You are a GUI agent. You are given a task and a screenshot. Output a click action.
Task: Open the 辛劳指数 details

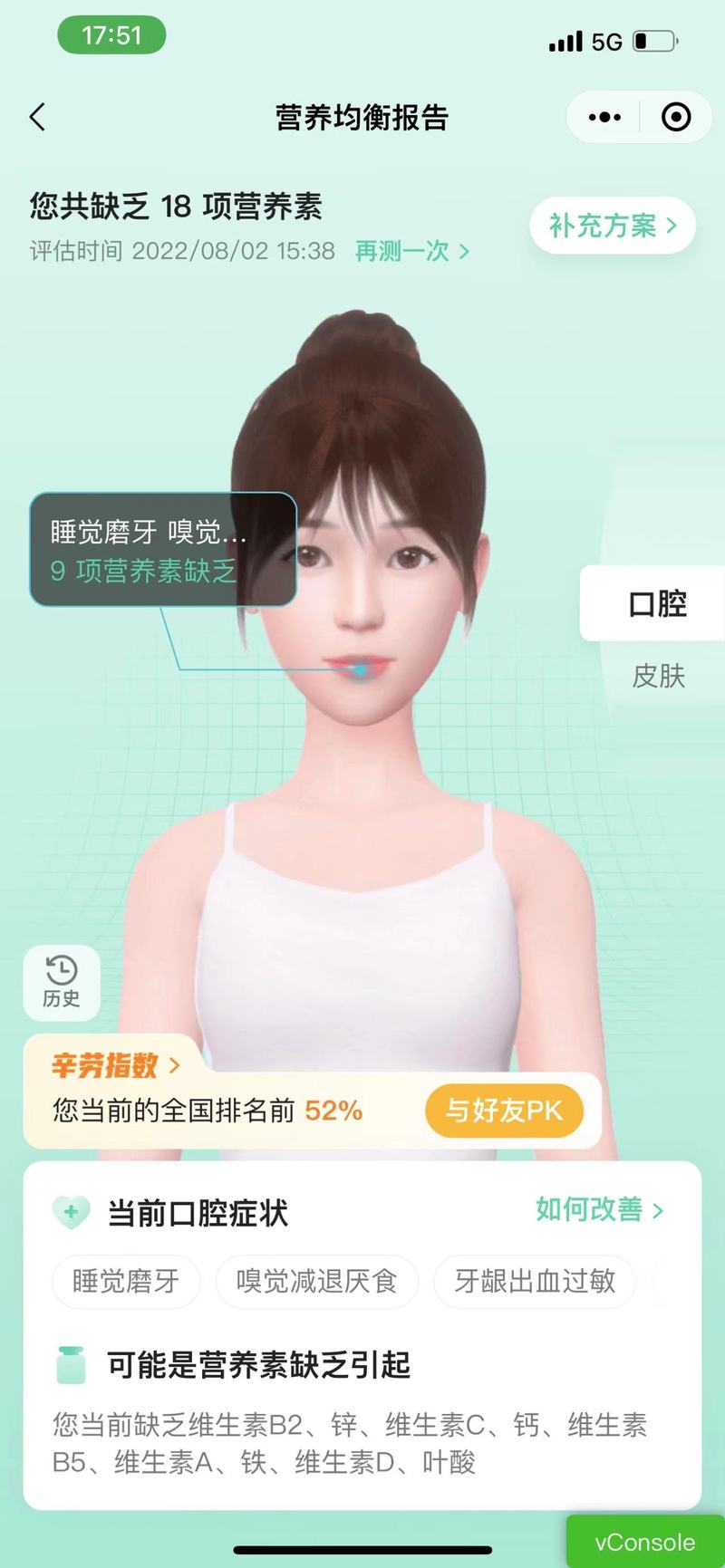(115, 1065)
